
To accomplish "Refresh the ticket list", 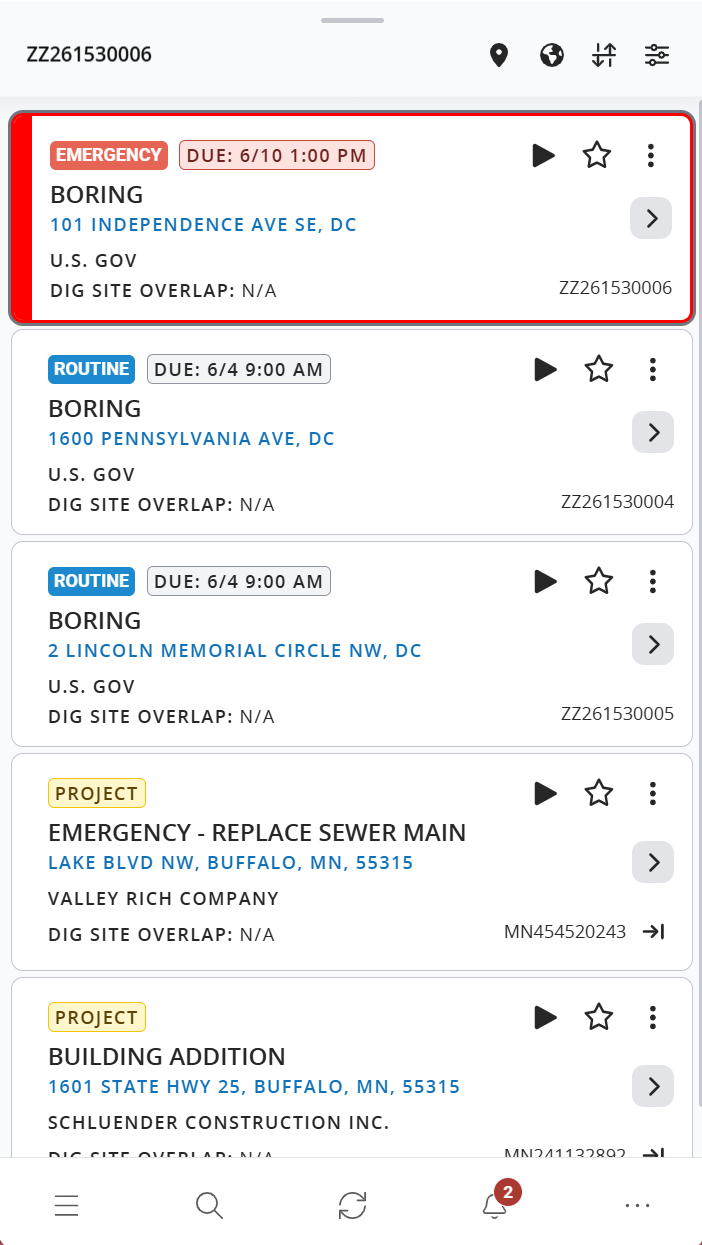I will click(x=352, y=1206).
